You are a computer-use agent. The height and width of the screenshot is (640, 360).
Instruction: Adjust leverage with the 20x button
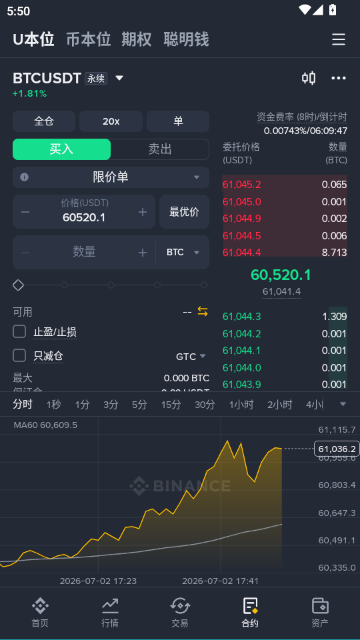click(x=111, y=121)
